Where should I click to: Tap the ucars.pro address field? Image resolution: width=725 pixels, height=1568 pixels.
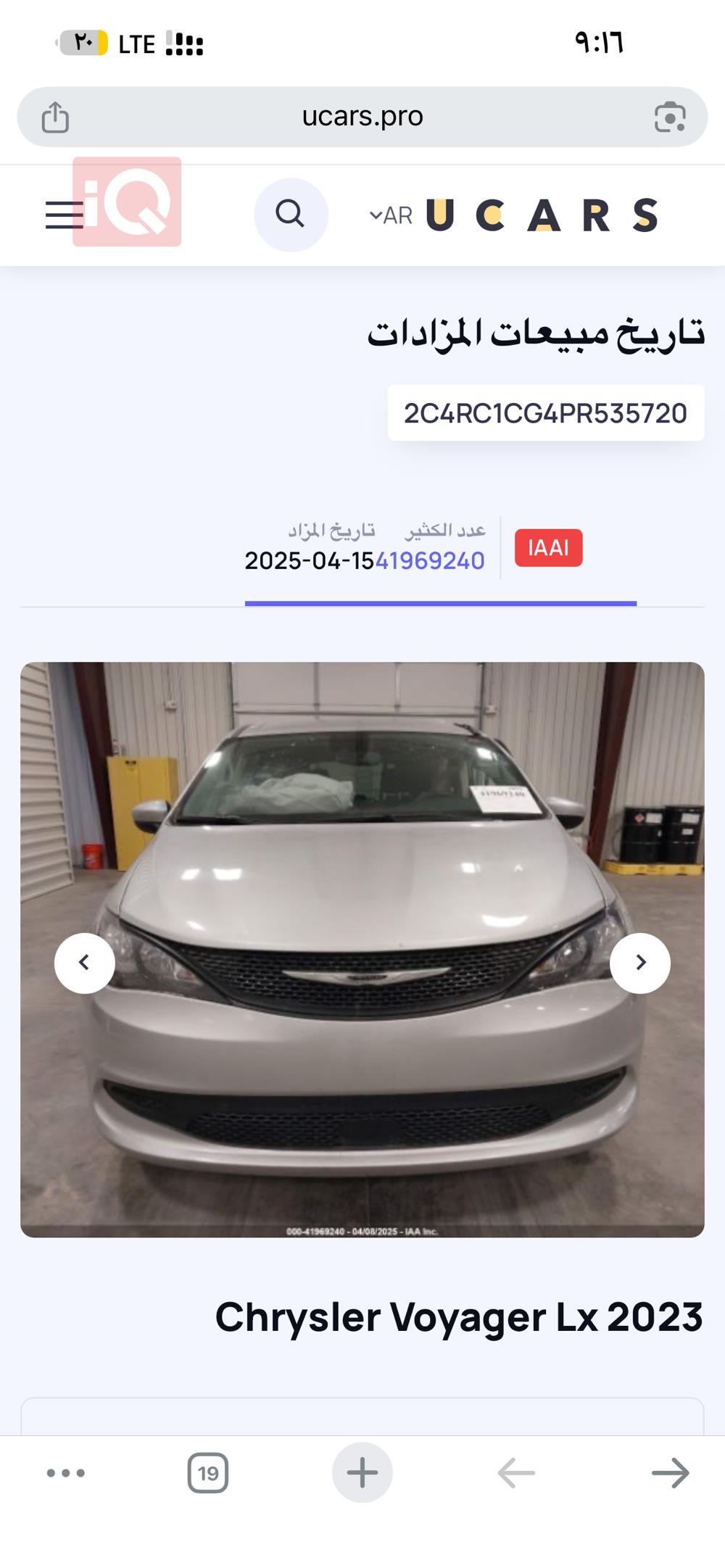click(x=362, y=117)
